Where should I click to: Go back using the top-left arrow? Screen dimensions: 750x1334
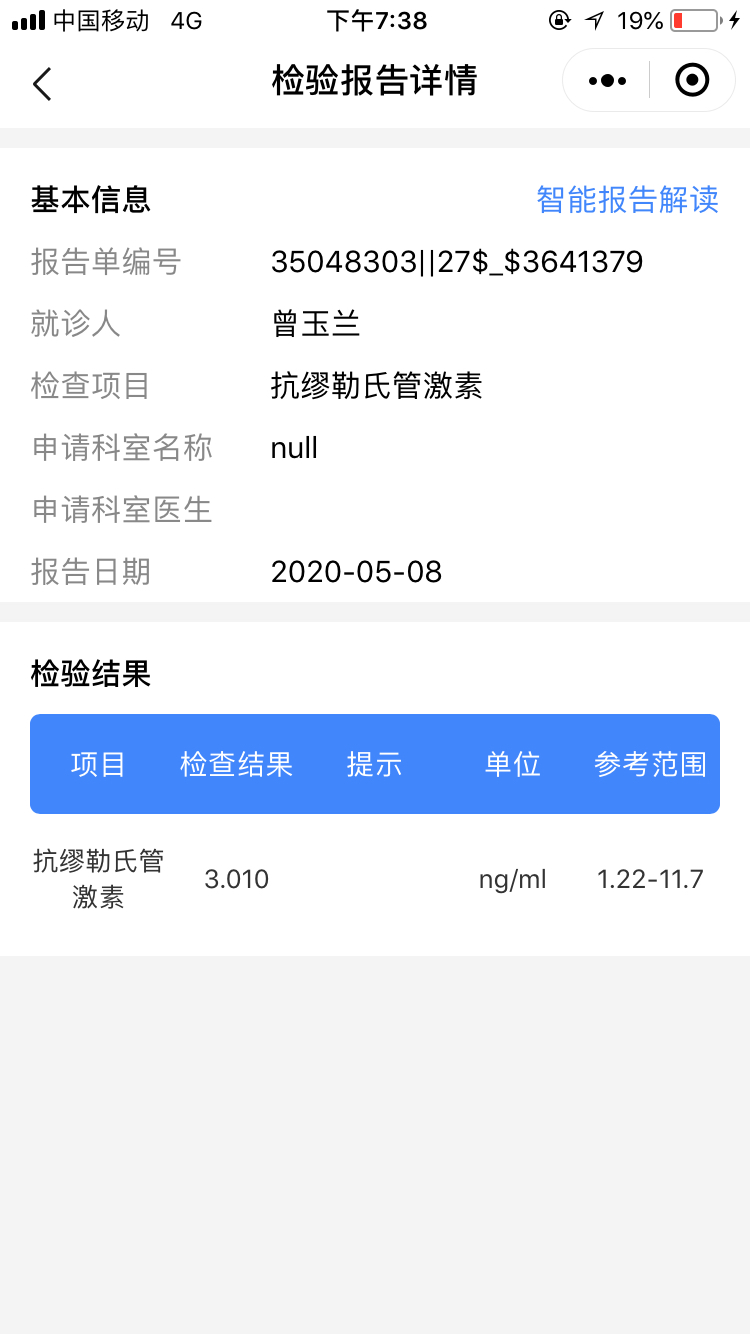(42, 83)
